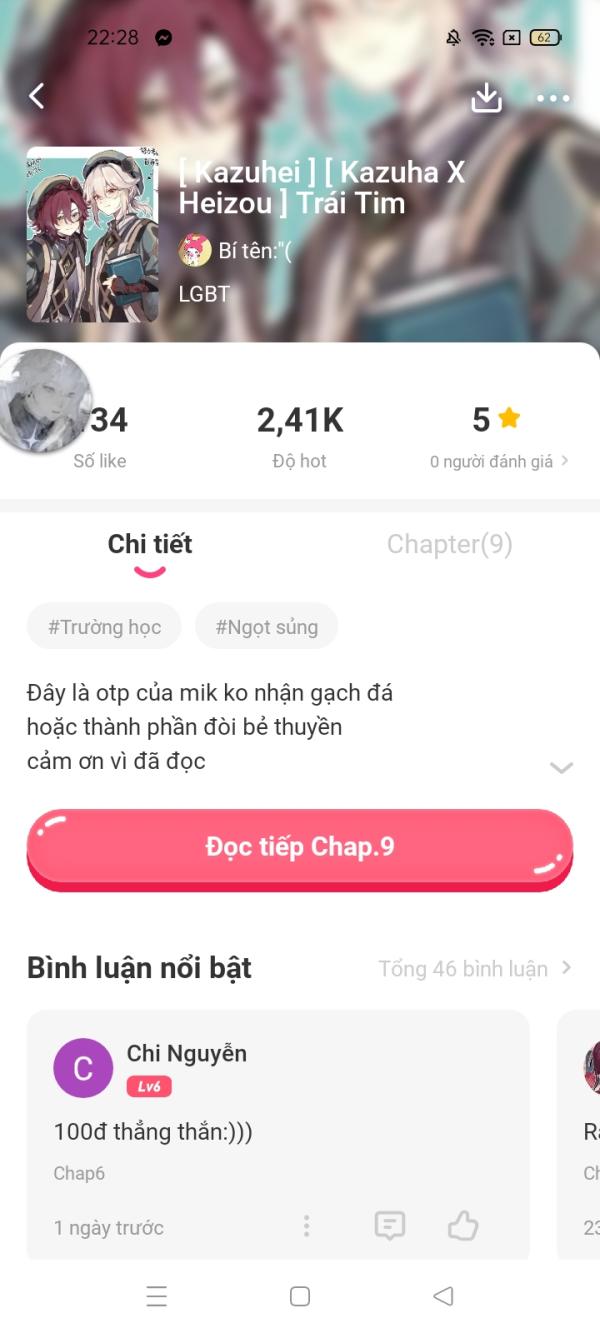This screenshot has height=1333, width=600.
Task: Open the three-dot overflow menu
Action: [x=552, y=98]
